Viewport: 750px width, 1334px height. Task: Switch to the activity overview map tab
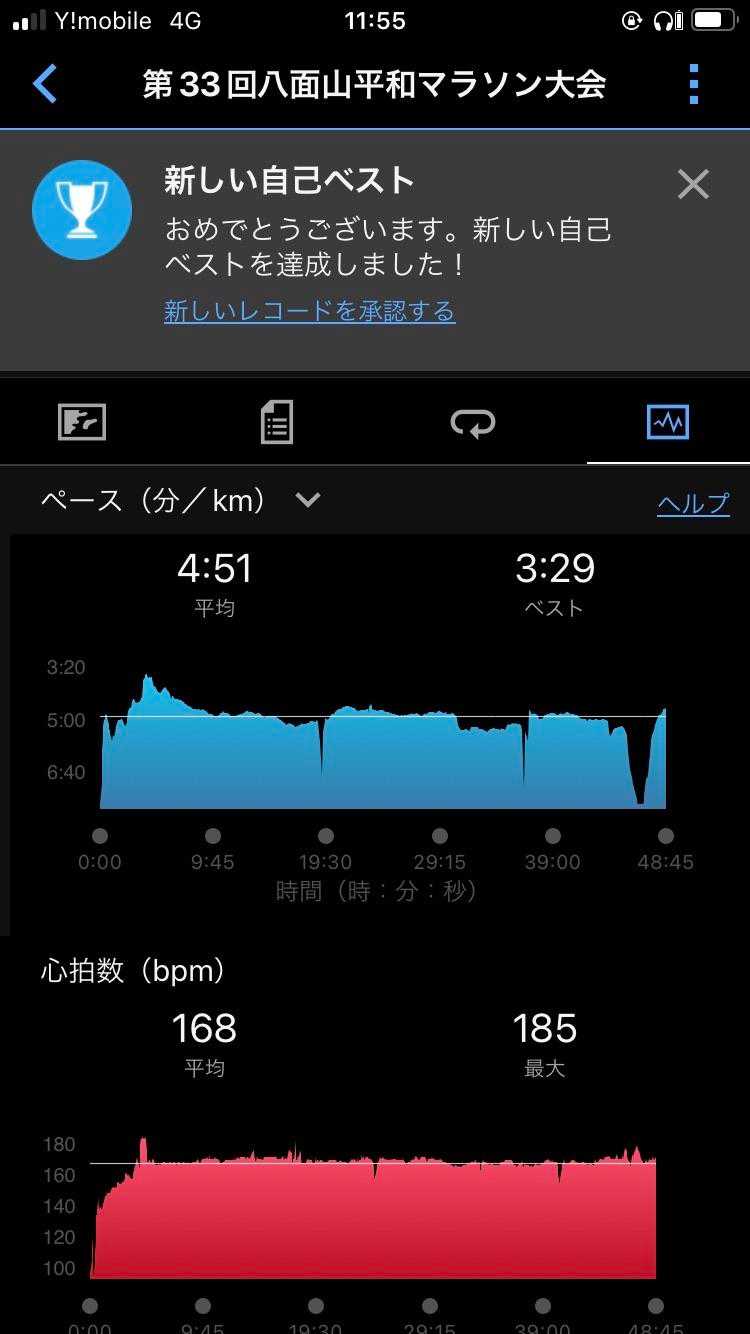click(x=82, y=423)
